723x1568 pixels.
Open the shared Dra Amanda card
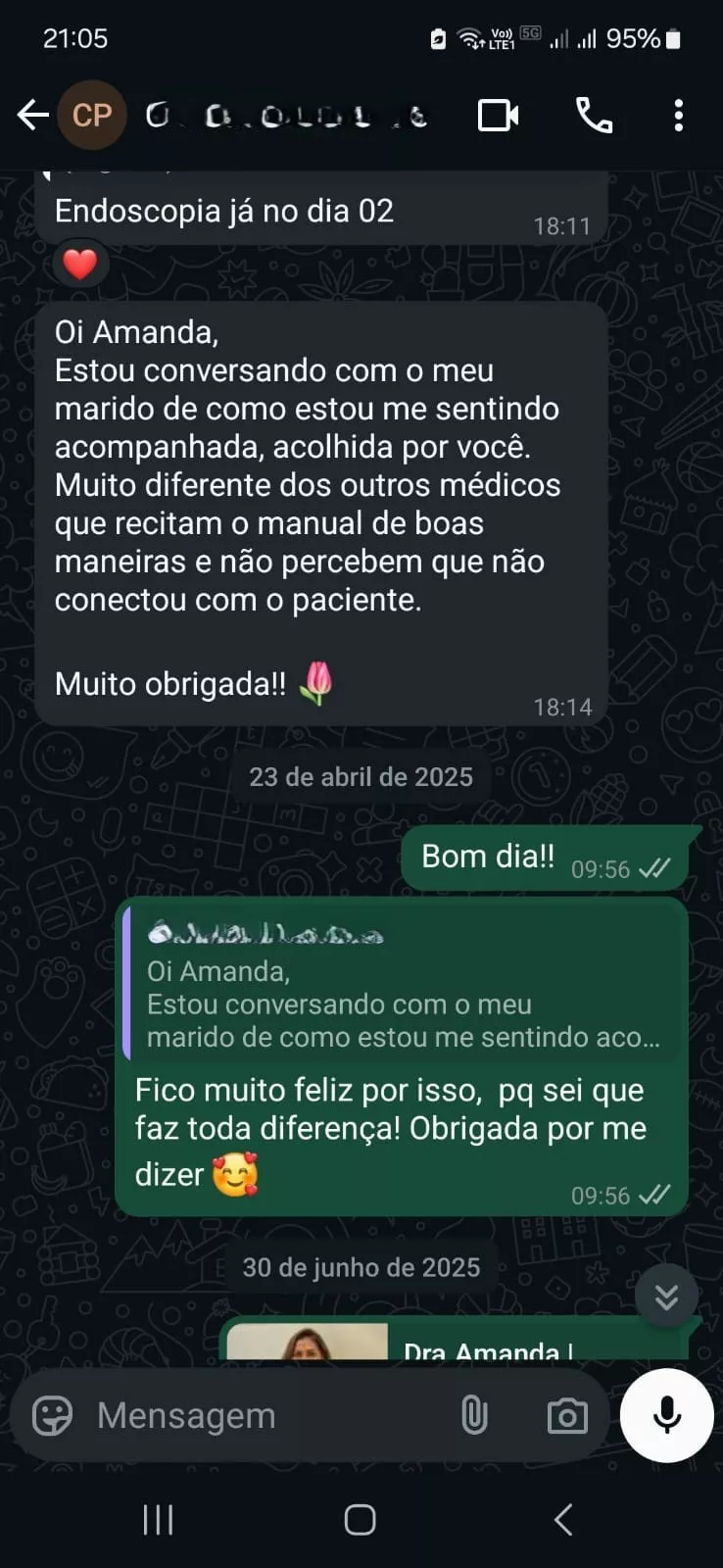(460, 1341)
